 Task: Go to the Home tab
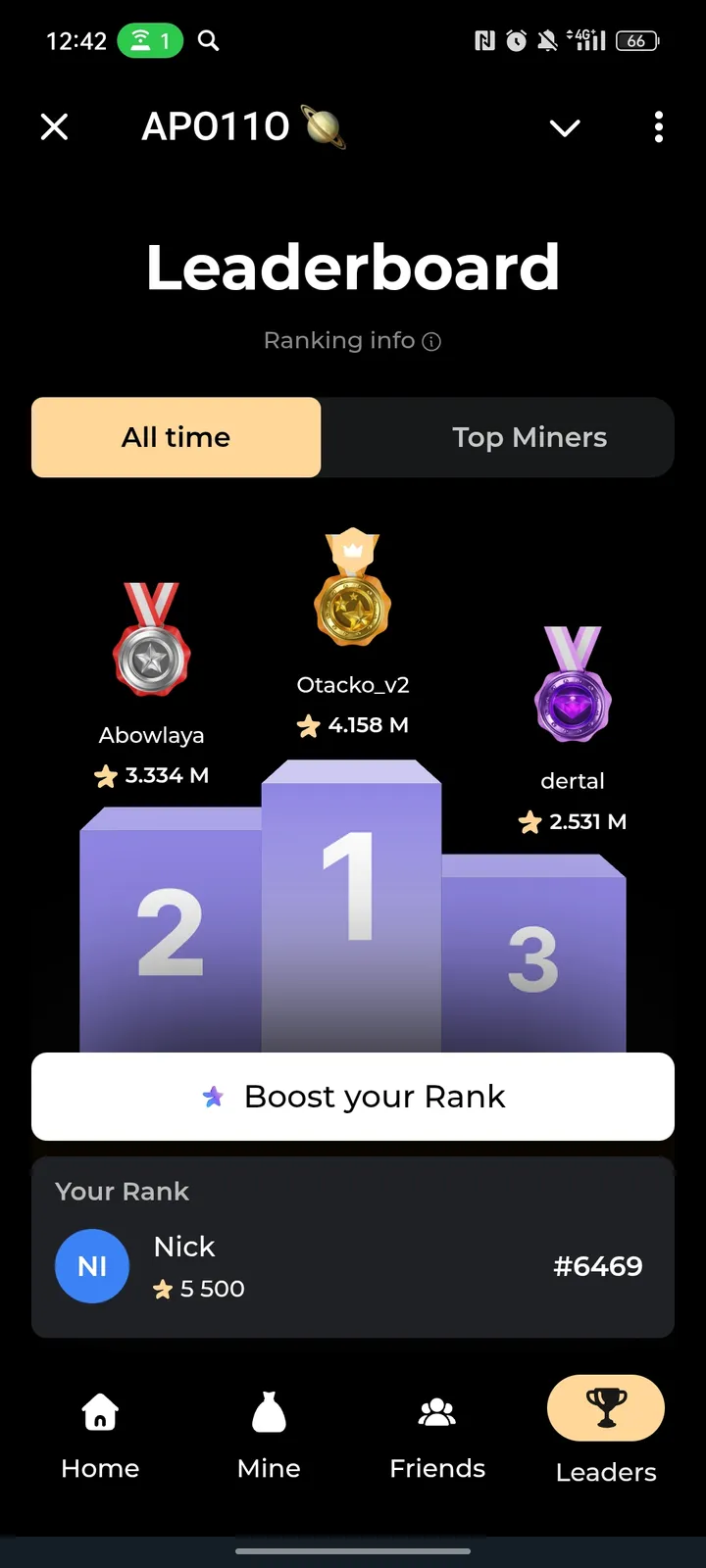coord(100,1435)
